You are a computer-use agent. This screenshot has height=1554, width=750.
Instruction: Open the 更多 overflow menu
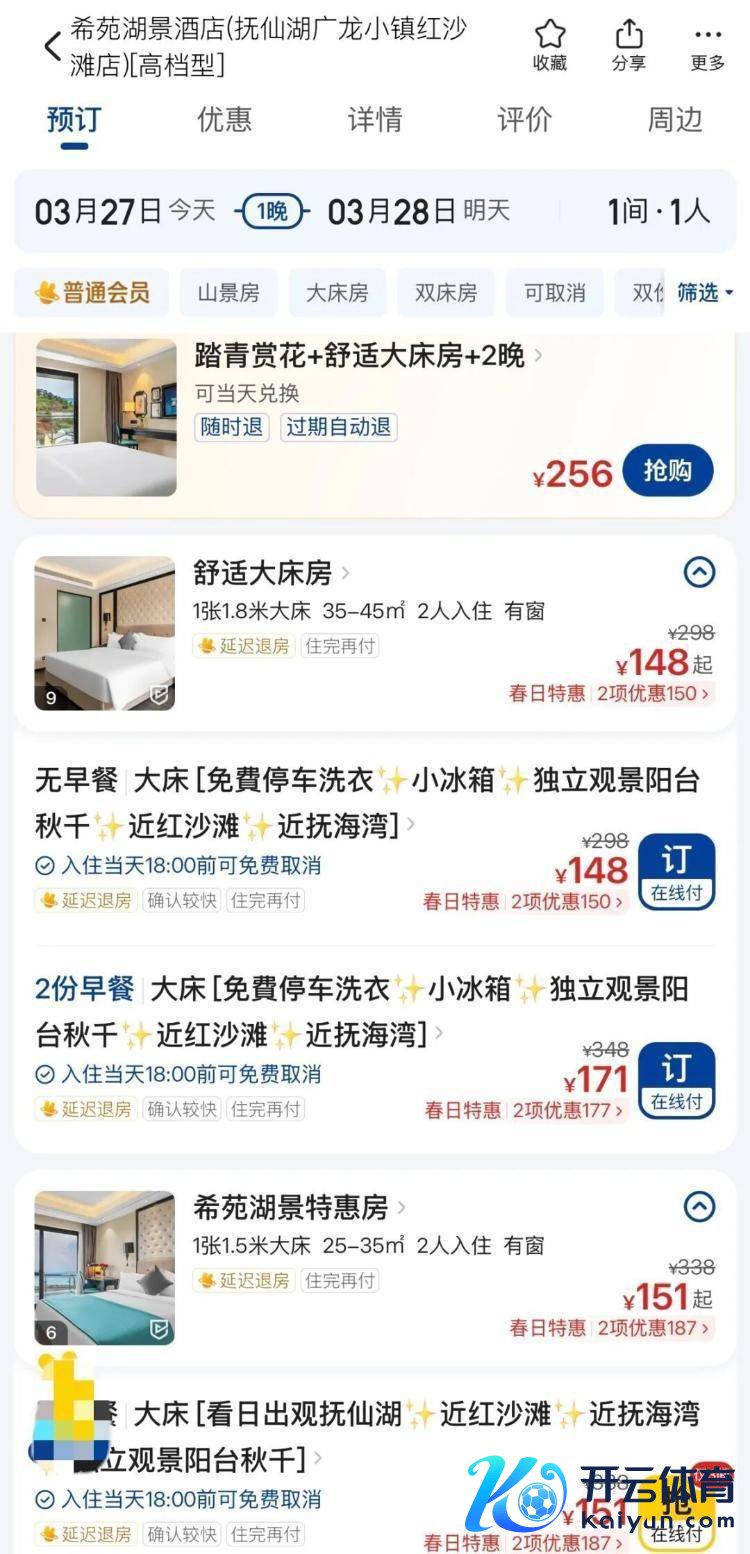click(707, 45)
